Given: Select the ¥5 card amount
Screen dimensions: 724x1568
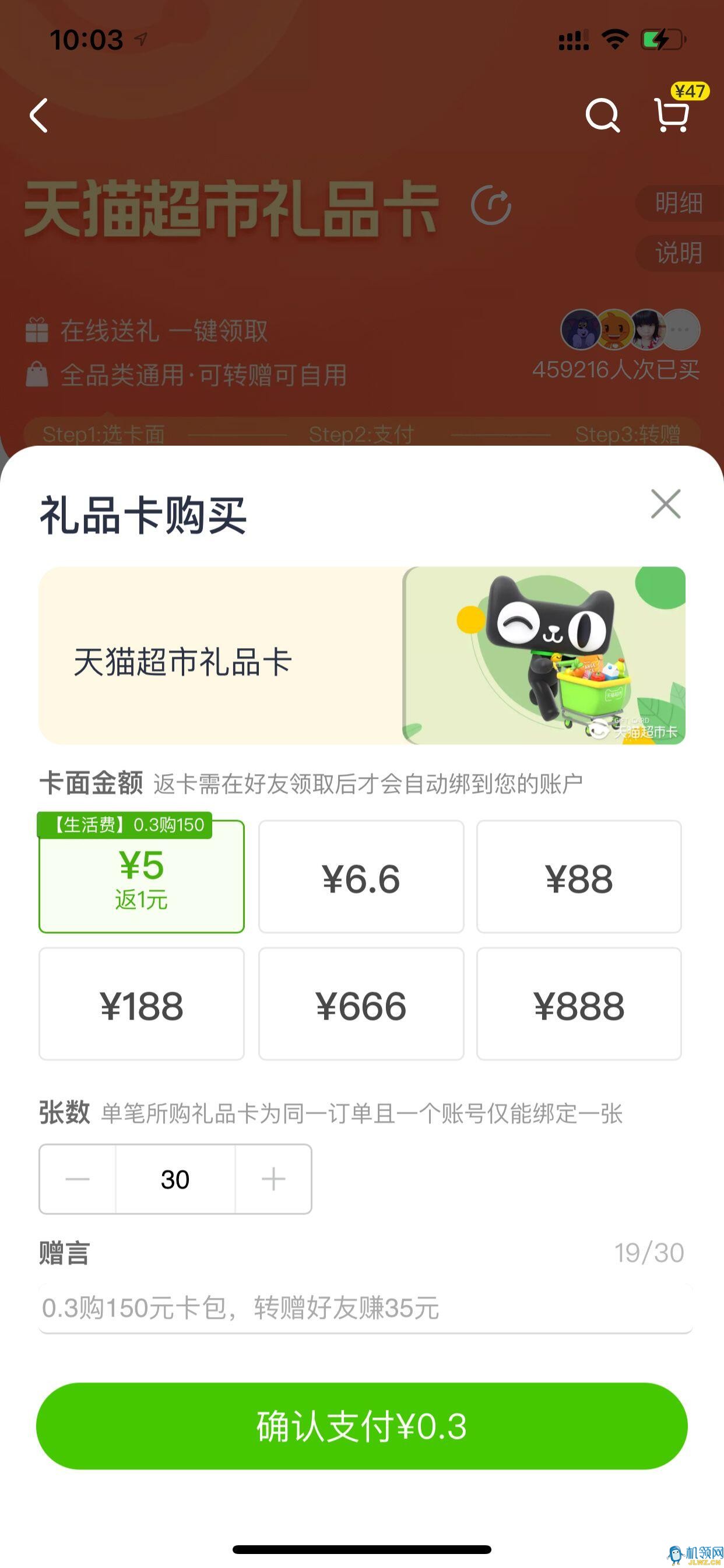Looking at the screenshot, I should (141, 877).
